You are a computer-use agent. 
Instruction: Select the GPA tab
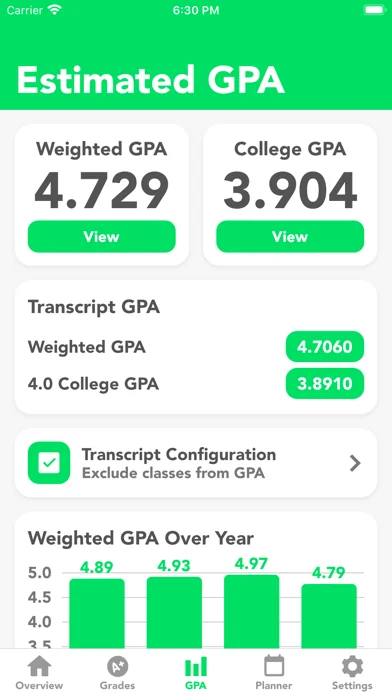pyautogui.click(x=196, y=673)
